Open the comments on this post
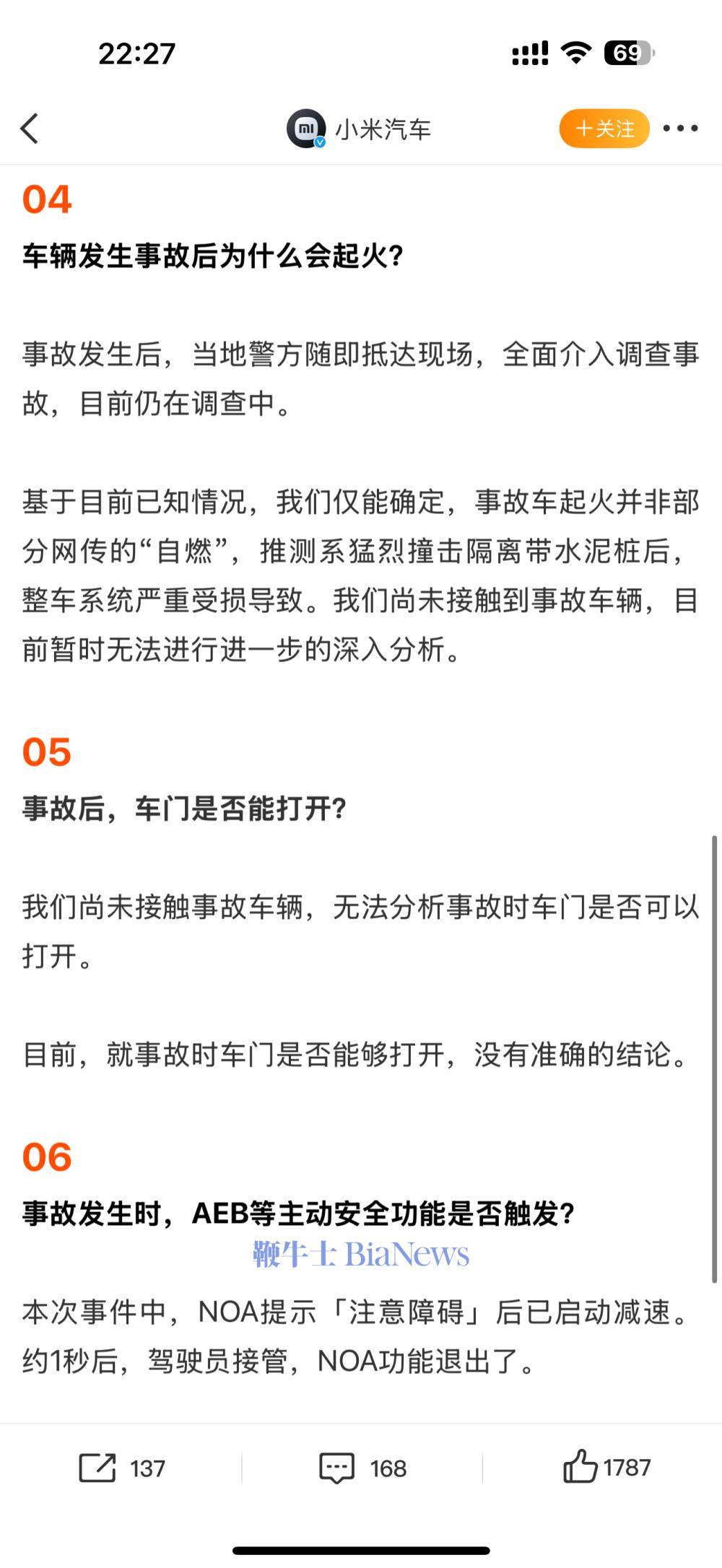Viewport: 722px width, 1568px height. (363, 1468)
